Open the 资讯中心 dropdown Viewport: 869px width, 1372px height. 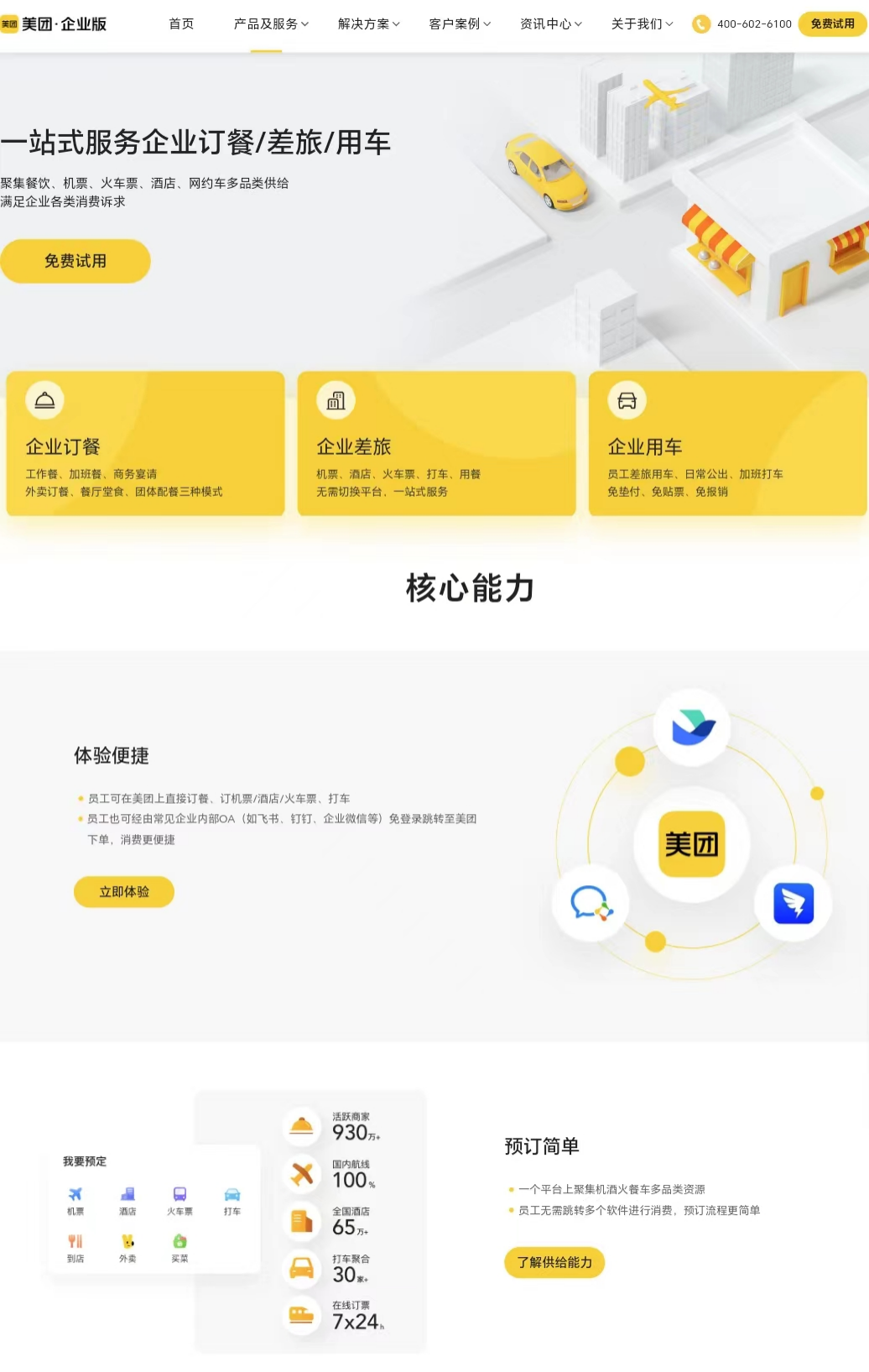550,24
